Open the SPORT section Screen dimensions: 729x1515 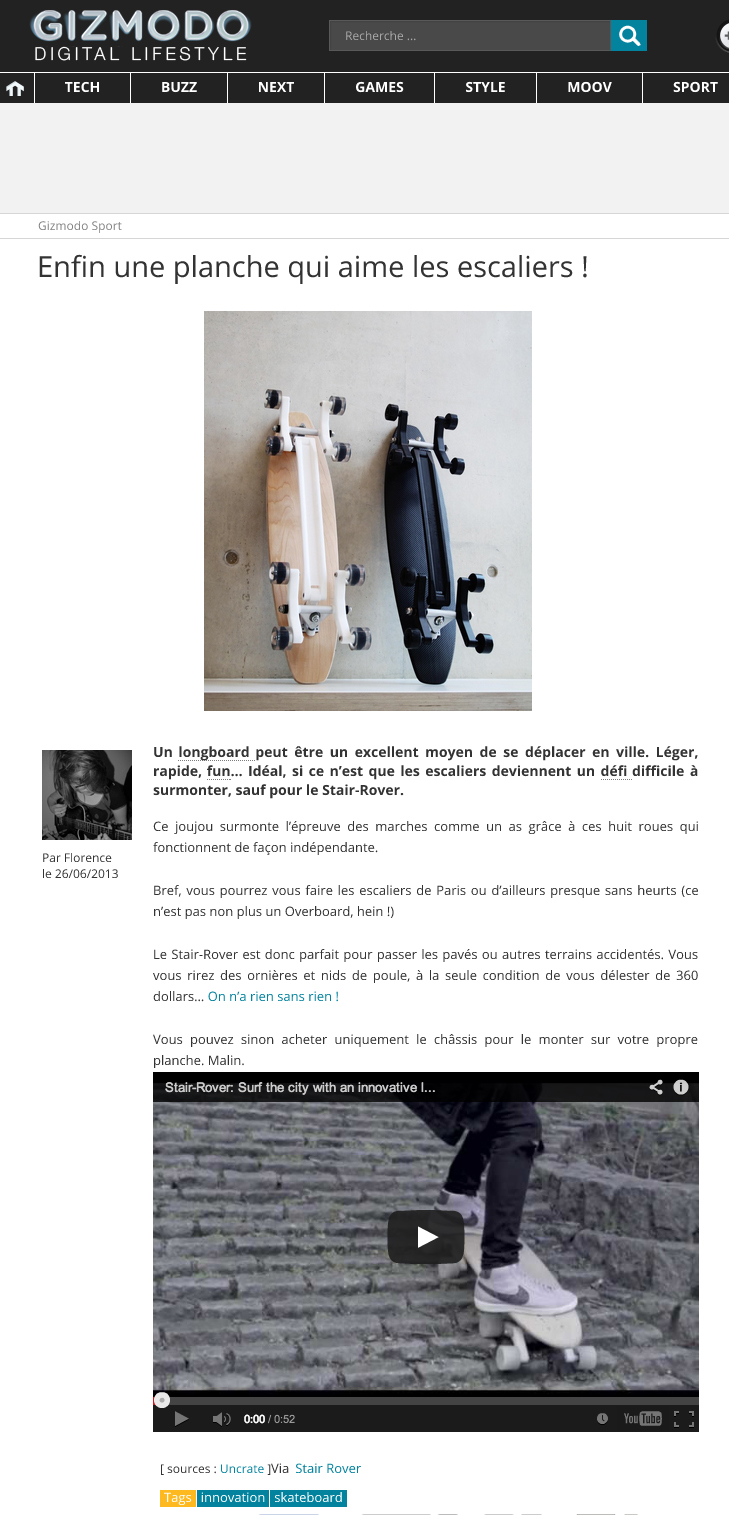[x=694, y=87]
